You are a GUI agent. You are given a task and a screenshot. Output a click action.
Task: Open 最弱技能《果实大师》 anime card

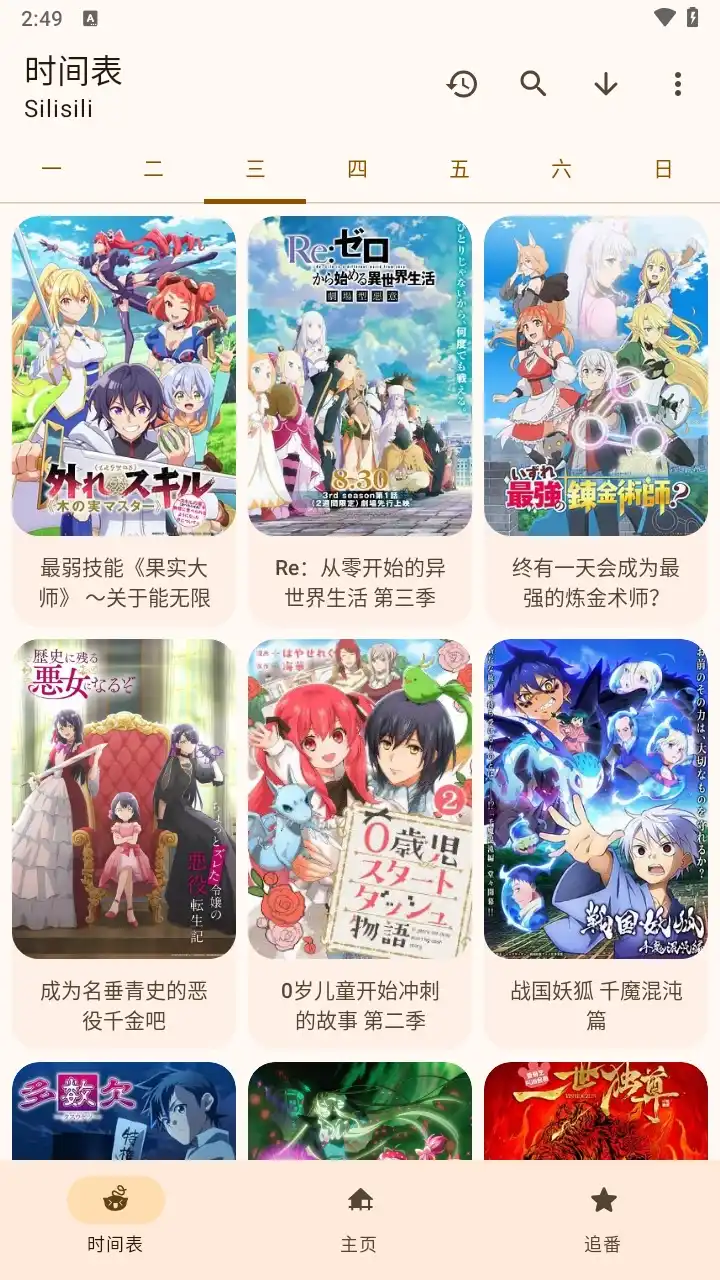[x=124, y=420]
